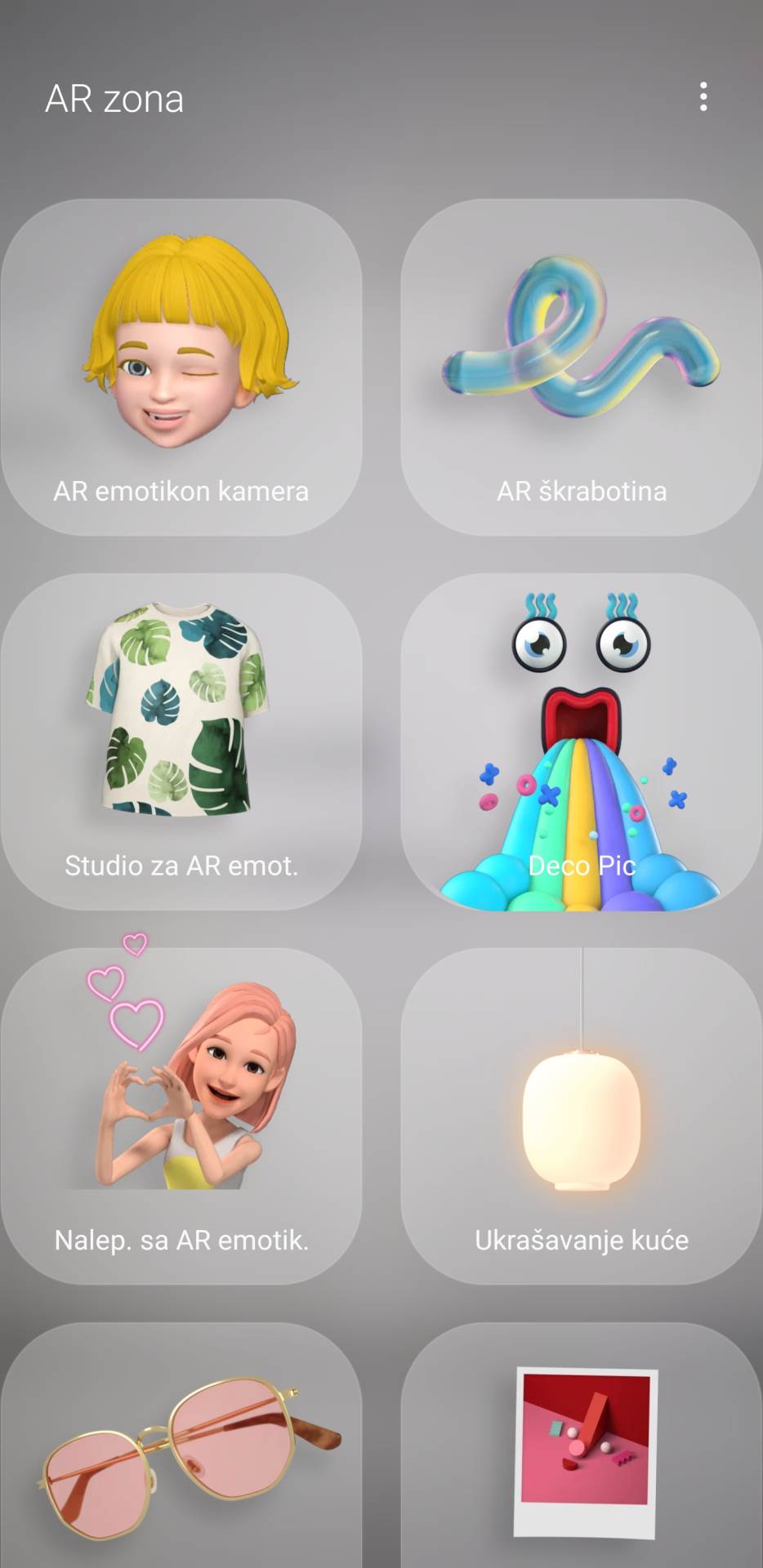The height and width of the screenshot is (1568, 763).
Task: Open Deco Pic
Action: coord(582,742)
